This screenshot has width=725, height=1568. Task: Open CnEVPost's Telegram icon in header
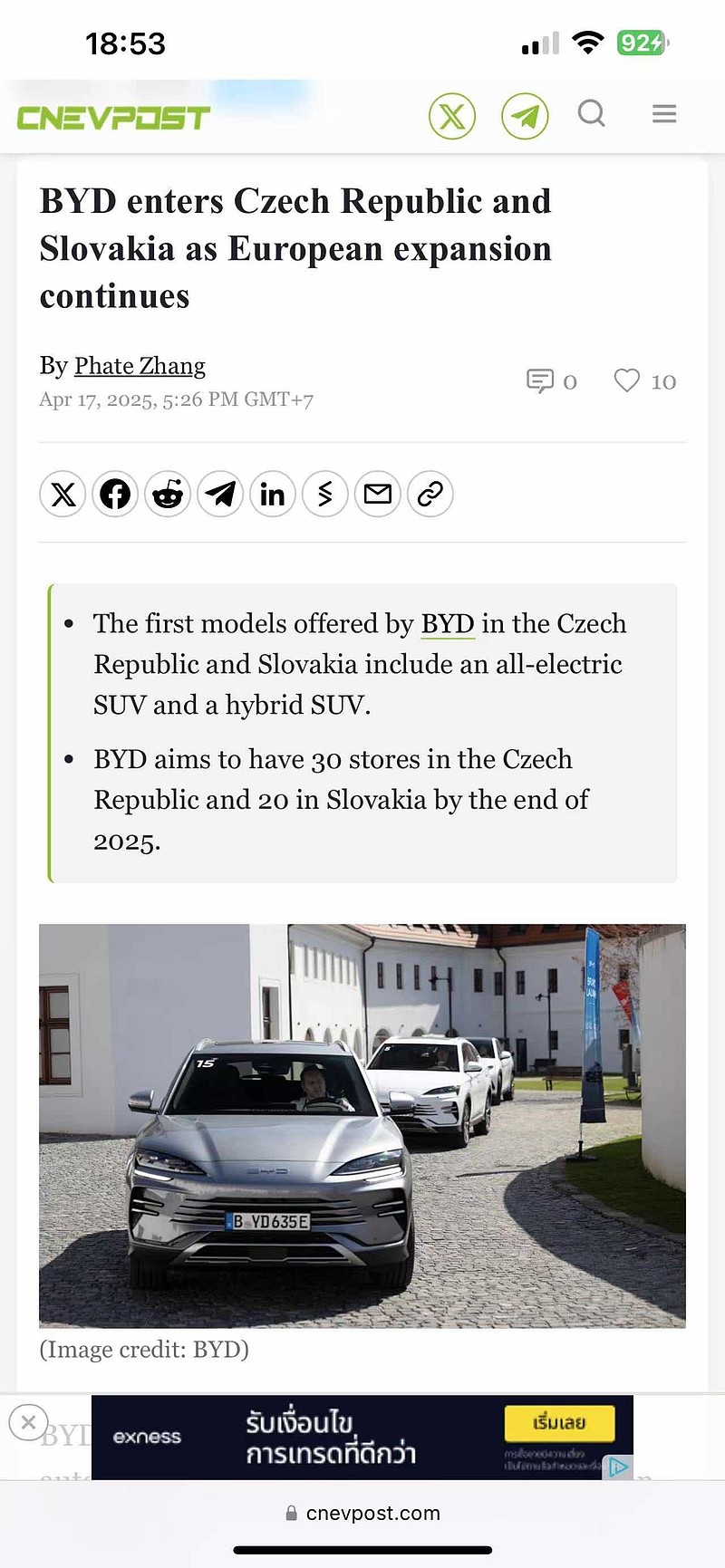click(x=525, y=117)
